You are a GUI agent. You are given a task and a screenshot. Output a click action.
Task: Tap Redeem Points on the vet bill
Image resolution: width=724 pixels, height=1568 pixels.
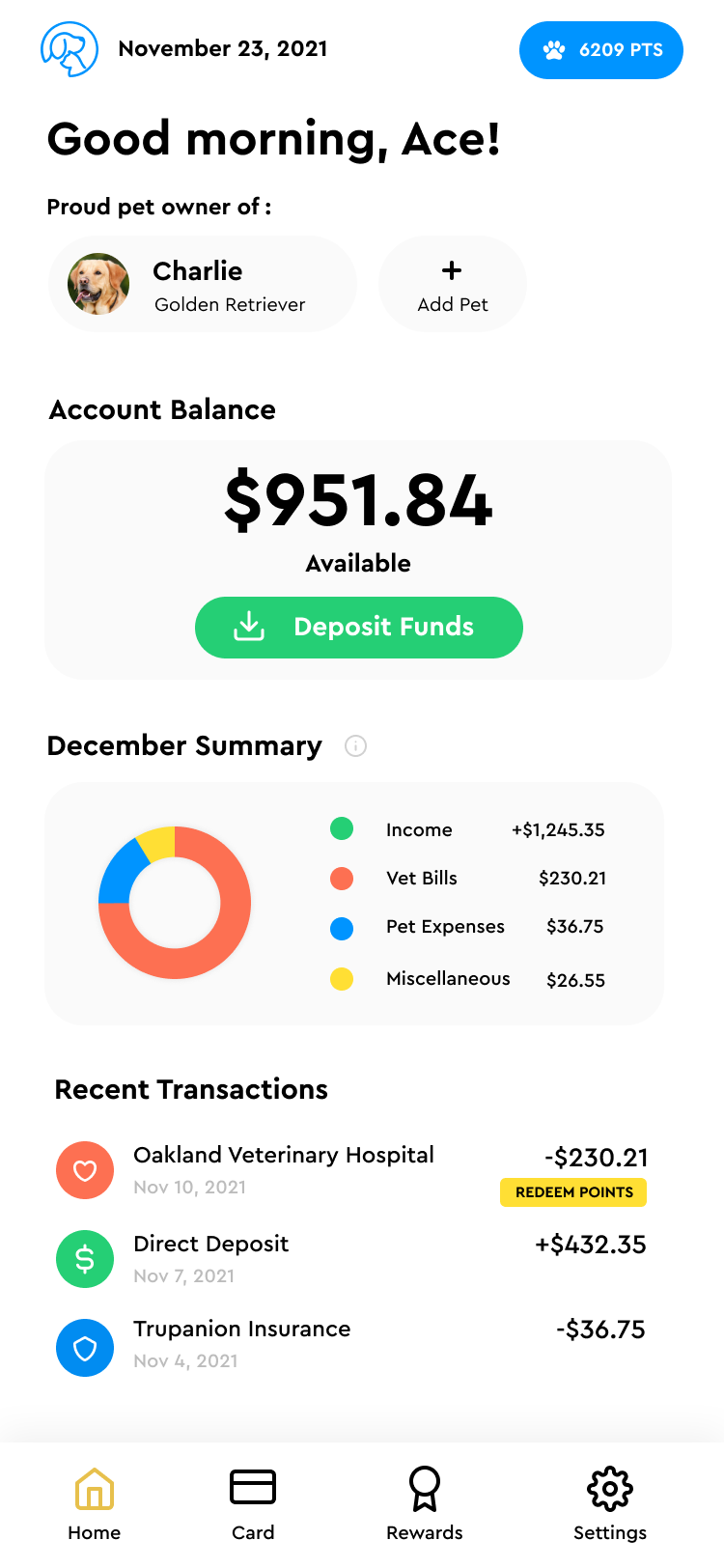(573, 1192)
